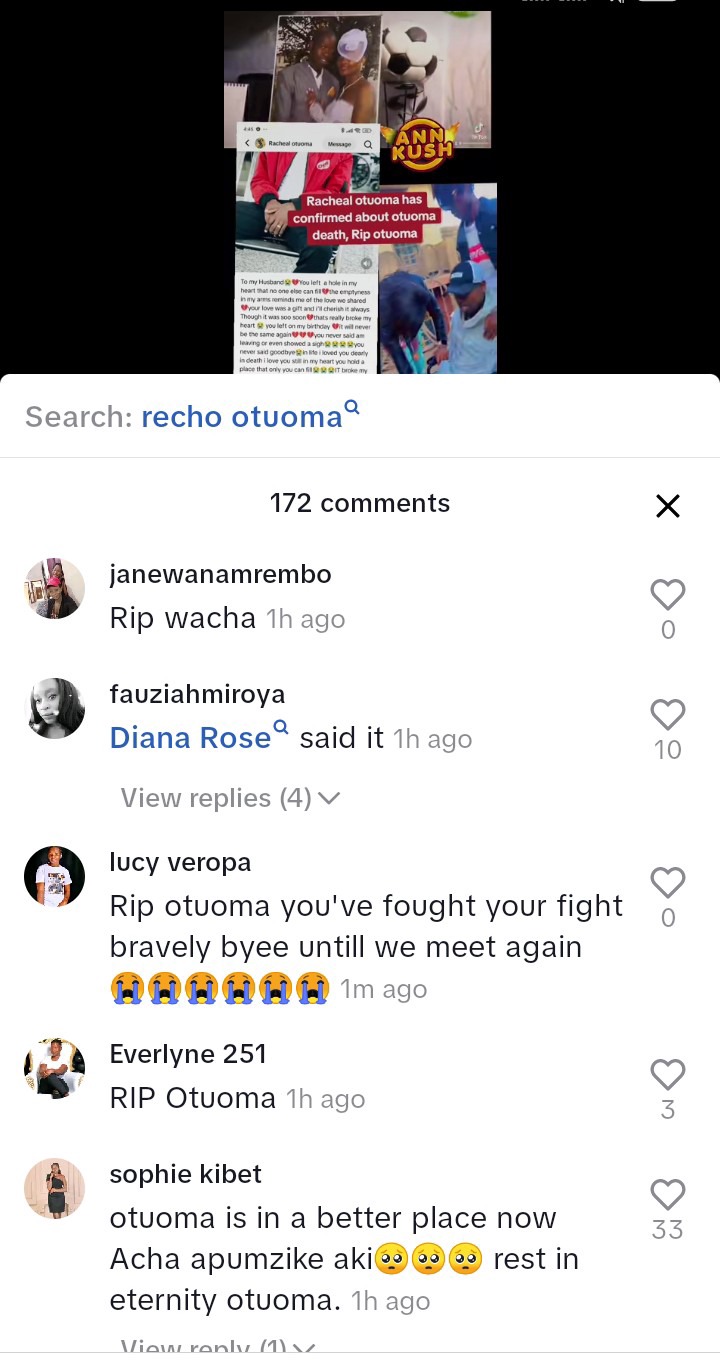Like lucy veropa's comment
Image resolution: width=720 pixels, height=1365 pixels.
tap(667, 883)
